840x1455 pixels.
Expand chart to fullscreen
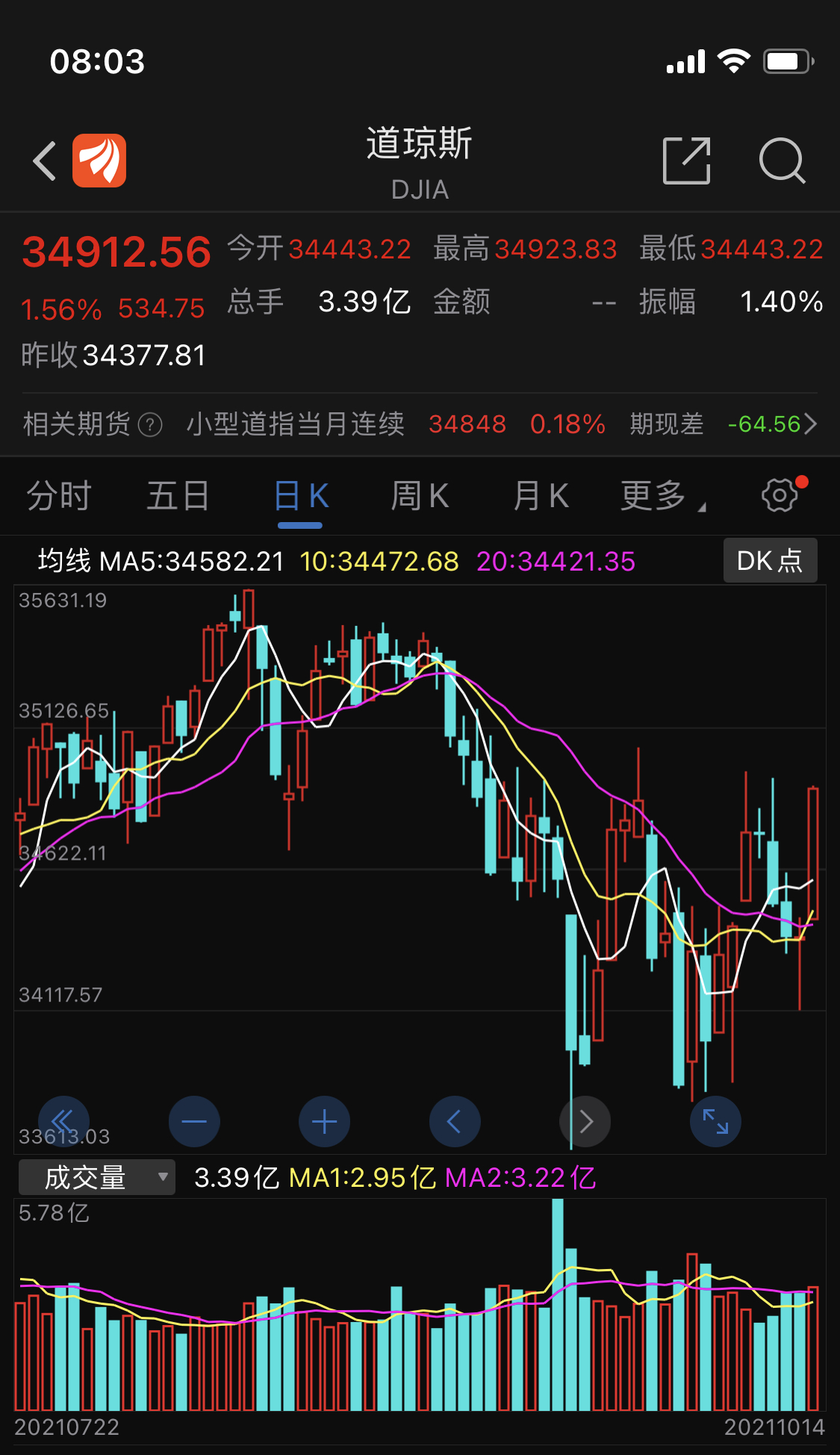(715, 1121)
